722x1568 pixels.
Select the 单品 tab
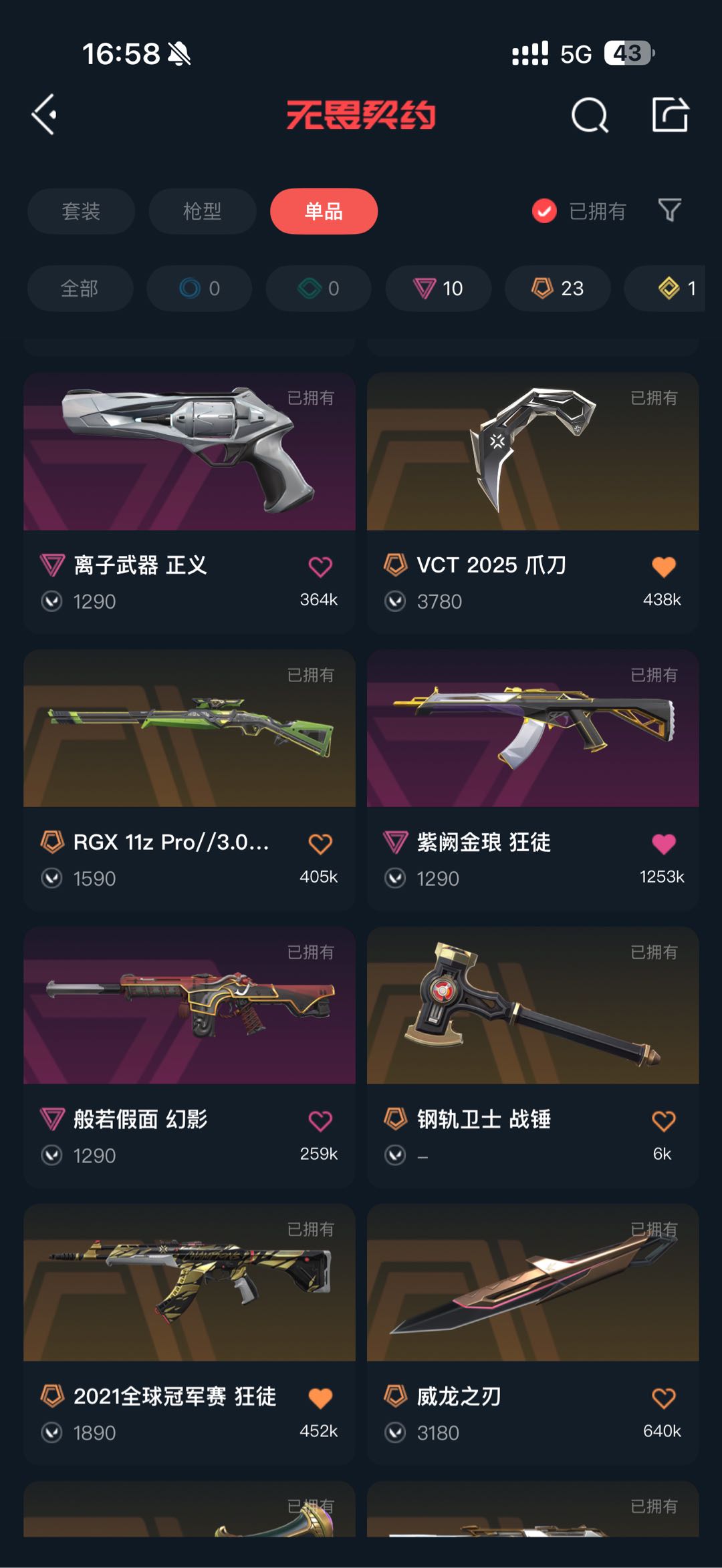(x=324, y=211)
